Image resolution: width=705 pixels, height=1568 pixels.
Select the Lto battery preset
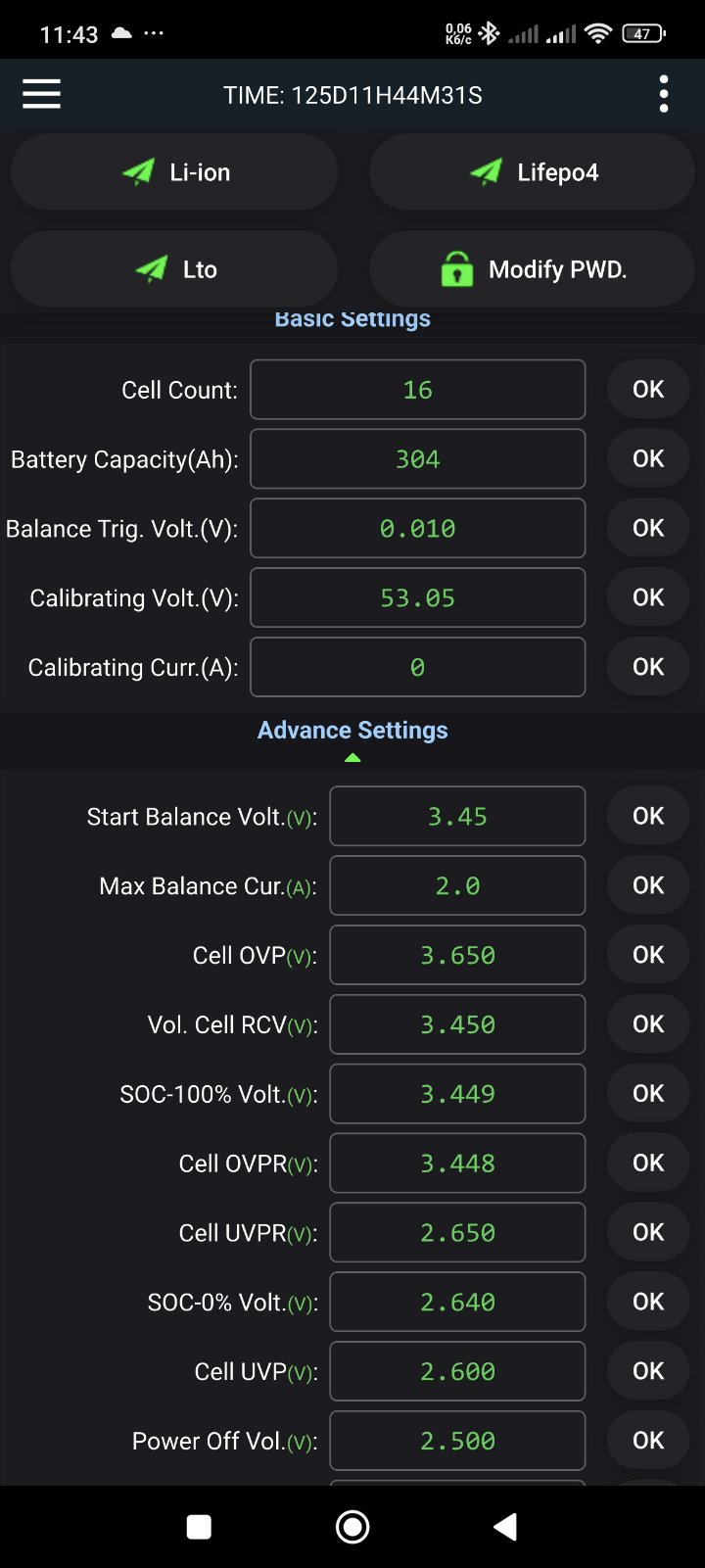174,269
